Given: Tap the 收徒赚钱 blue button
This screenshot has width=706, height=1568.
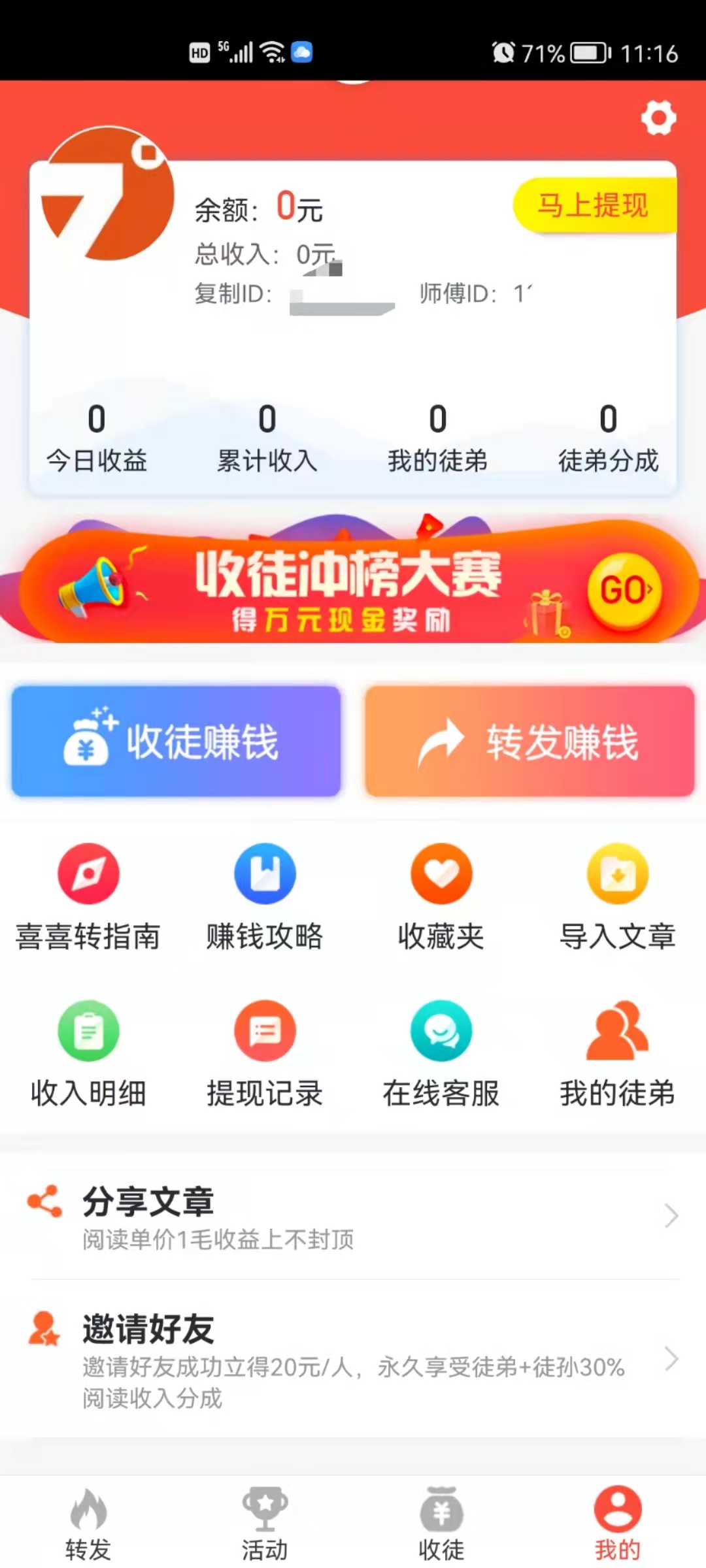Looking at the screenshot, I should [176, 742].
